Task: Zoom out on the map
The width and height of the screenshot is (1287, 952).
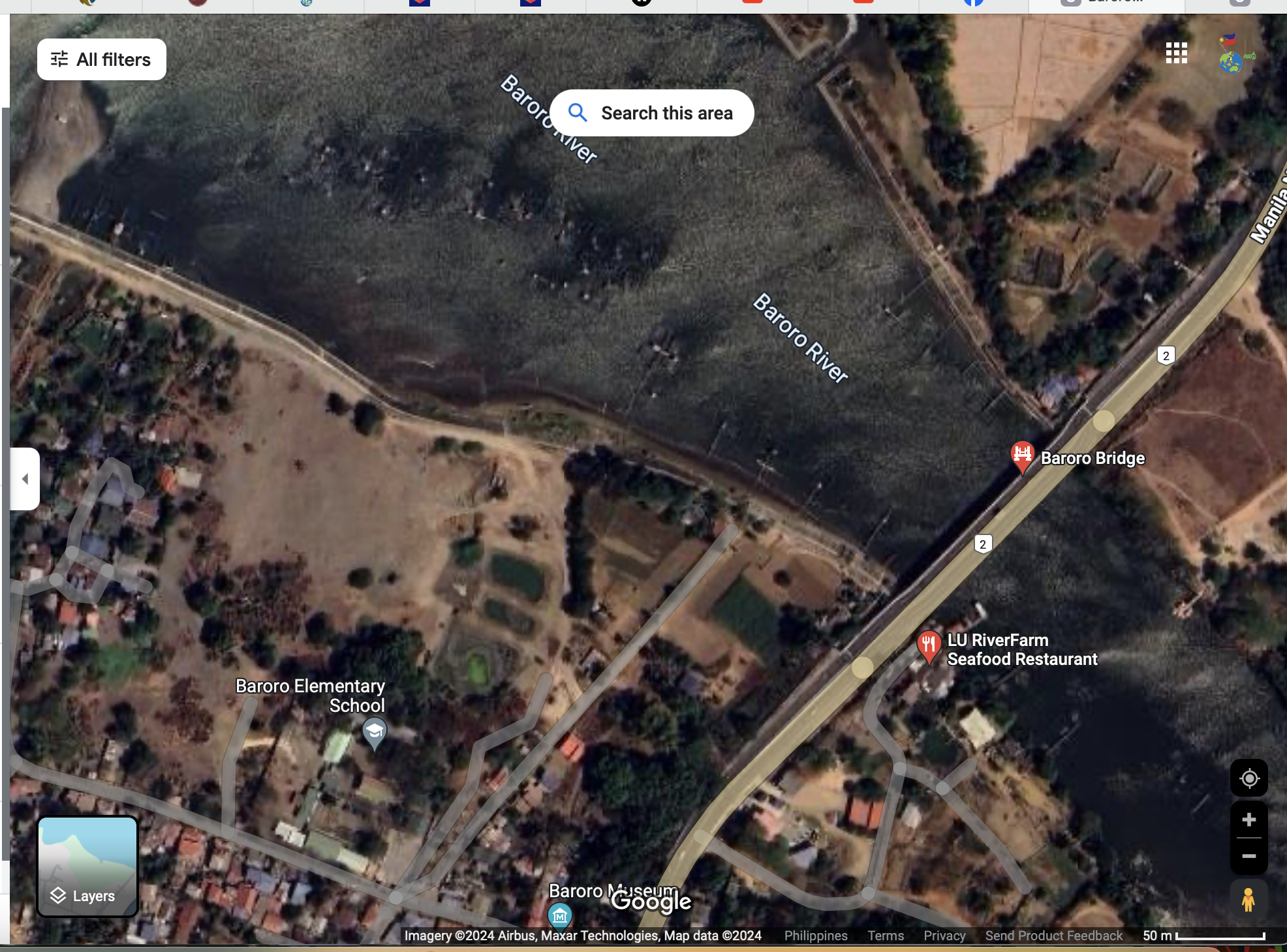Action: (x=1248, y=856)
